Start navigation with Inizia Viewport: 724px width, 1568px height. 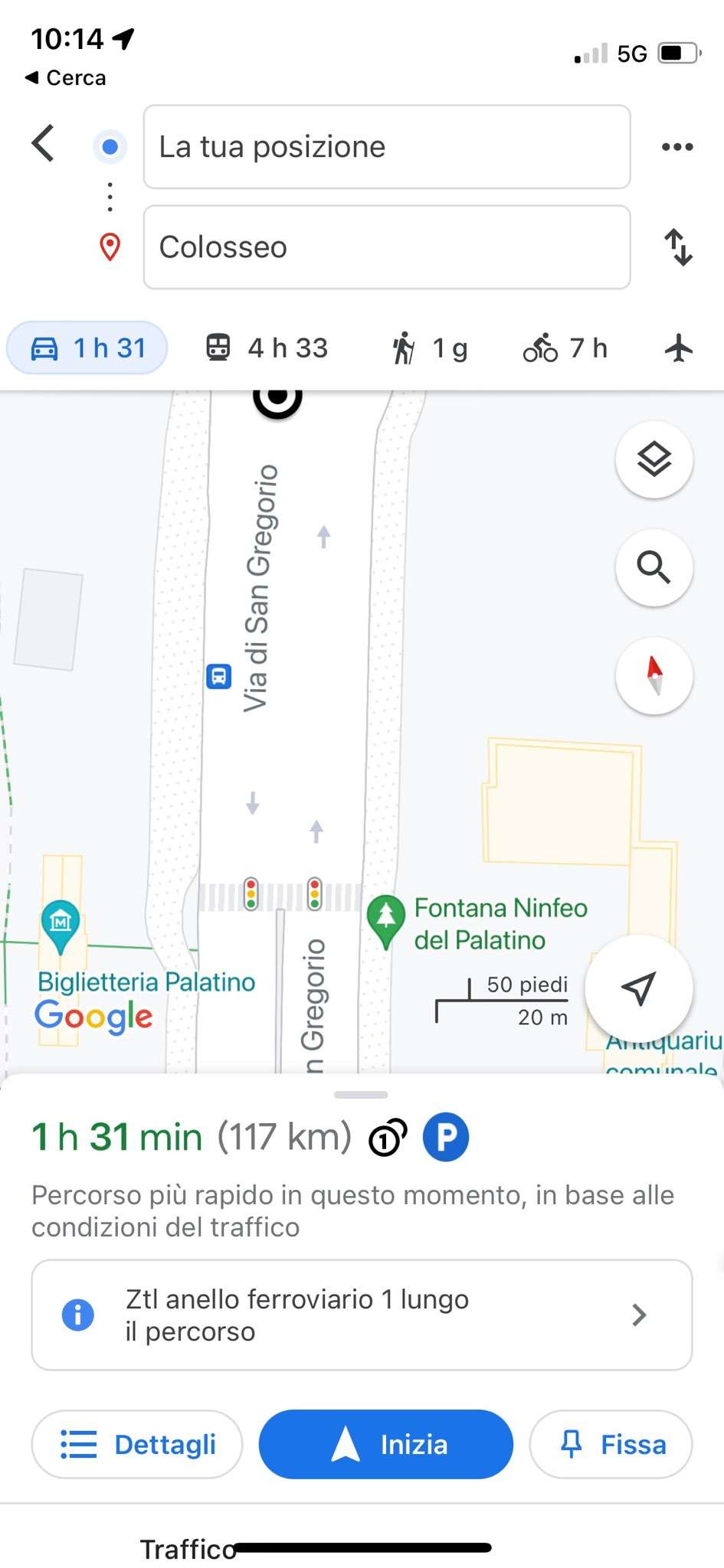386,1444
